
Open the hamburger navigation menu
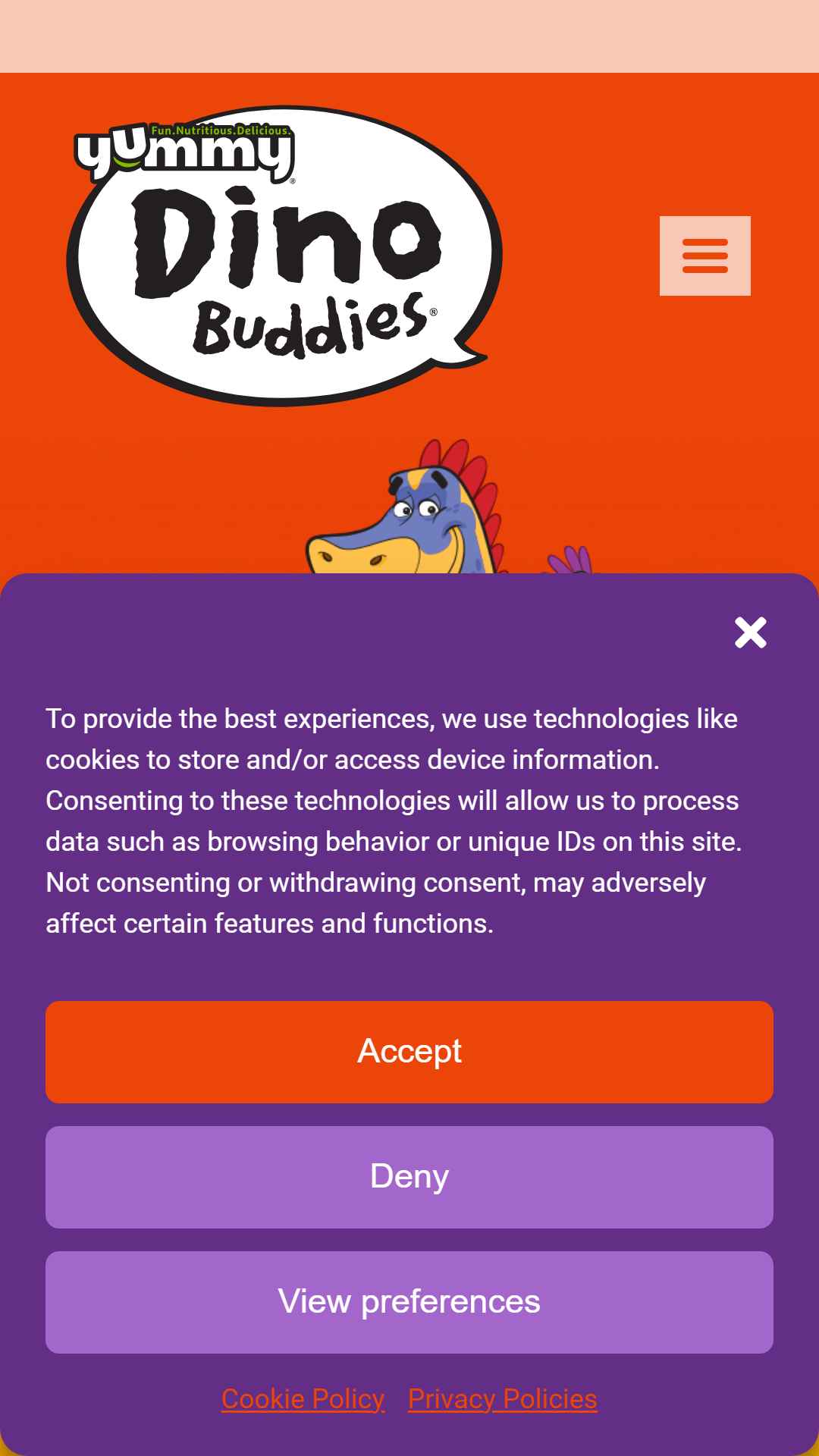pyautogui.click(x=704, y=256)
